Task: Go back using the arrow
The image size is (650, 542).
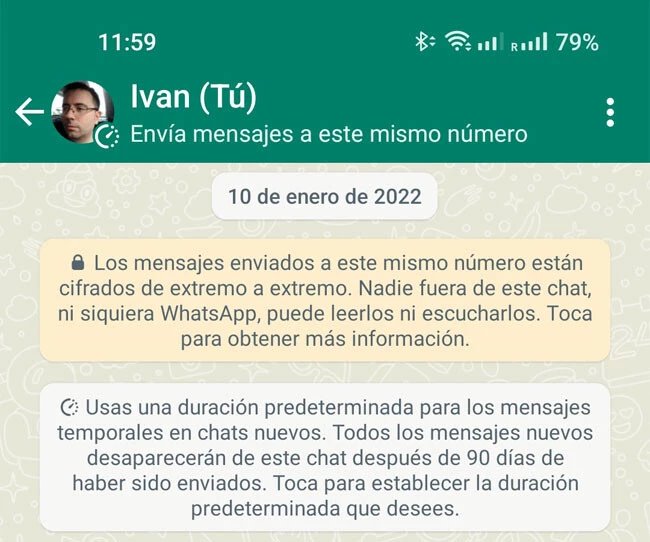Action: click(x=29, y=113)
